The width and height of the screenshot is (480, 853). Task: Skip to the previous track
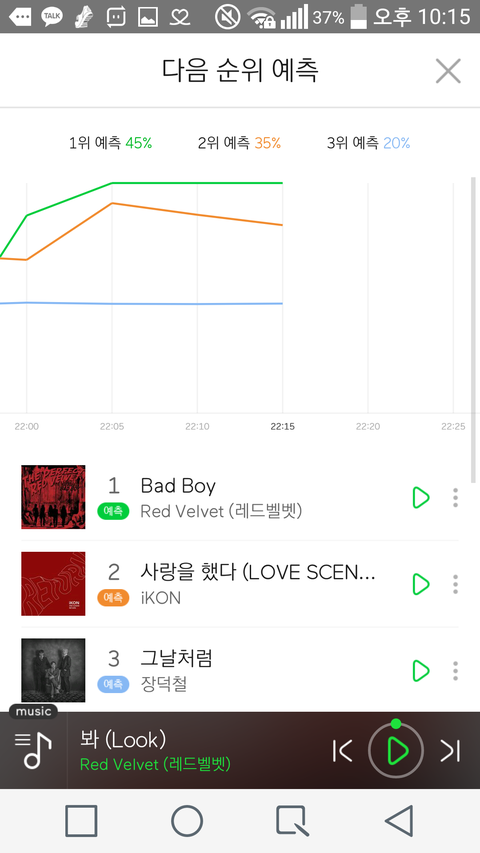(342, 751)
